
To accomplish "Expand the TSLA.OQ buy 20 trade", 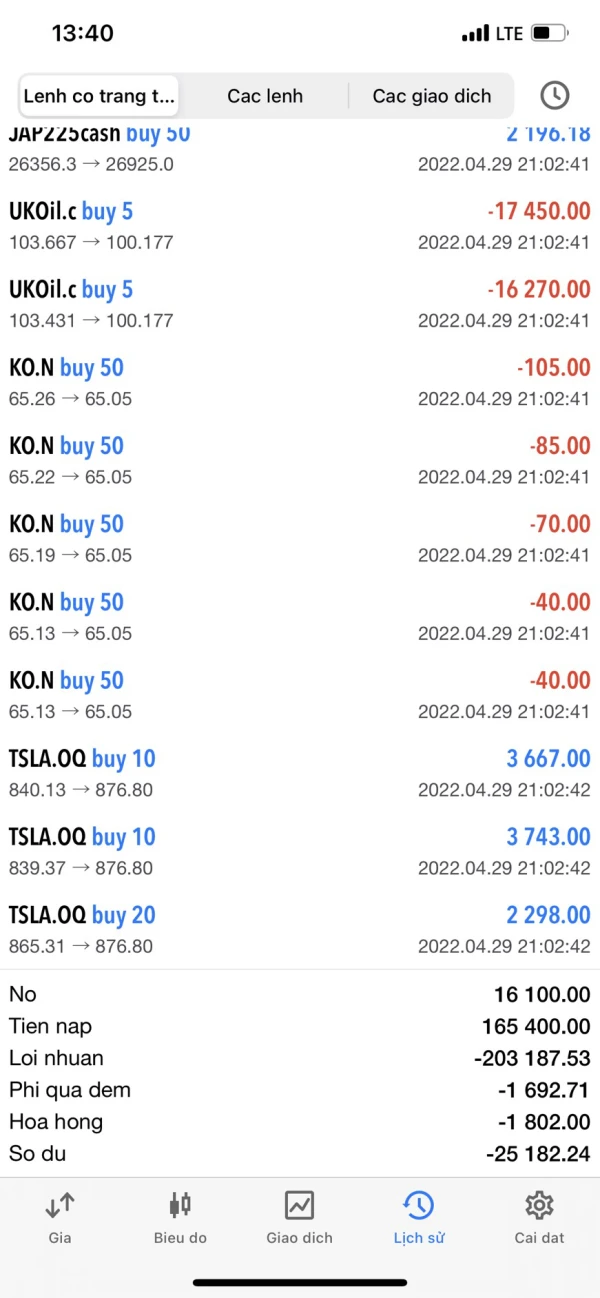I will pyautogui.click(x=300, y=929).
